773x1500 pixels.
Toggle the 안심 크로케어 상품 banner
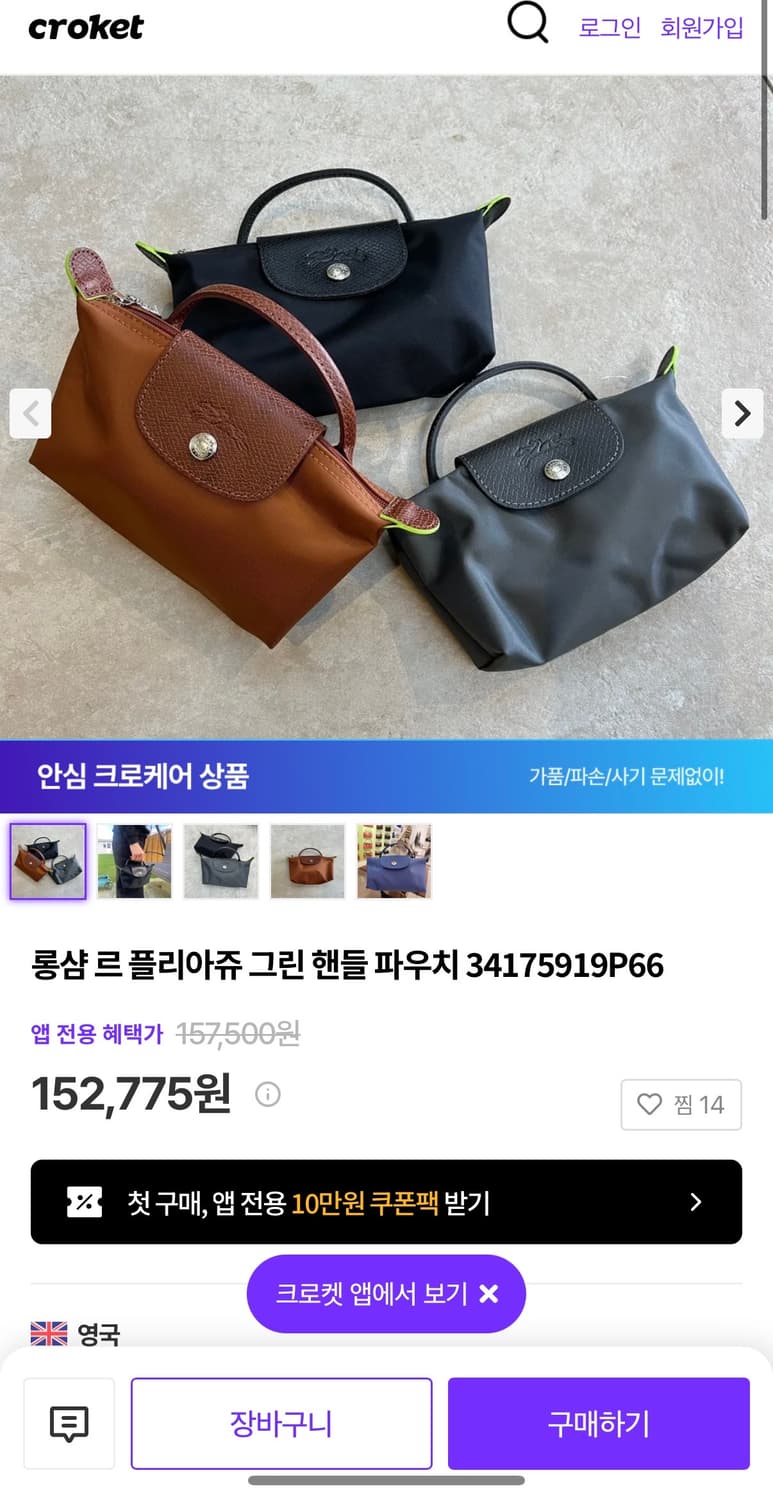(386, 776)
